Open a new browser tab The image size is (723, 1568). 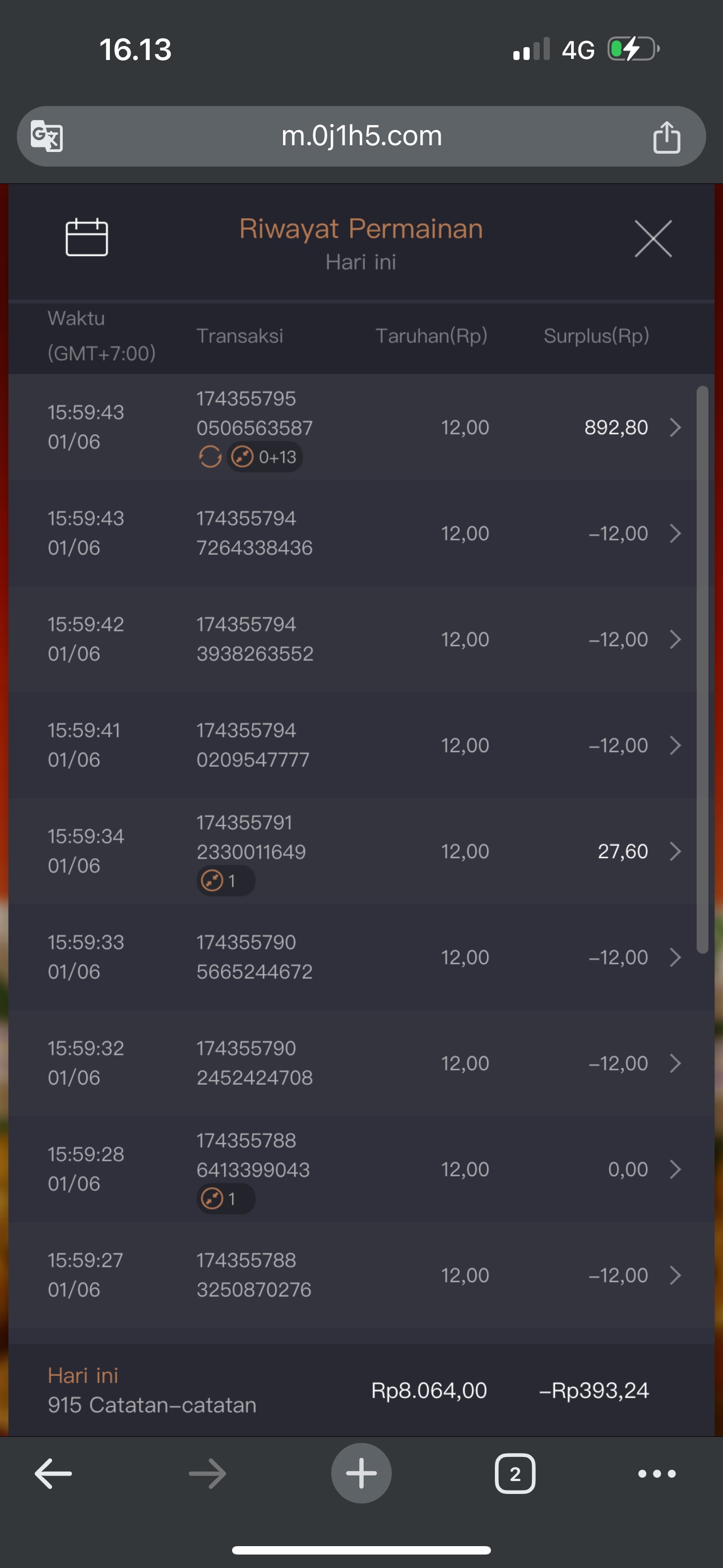coord(361,1474)
